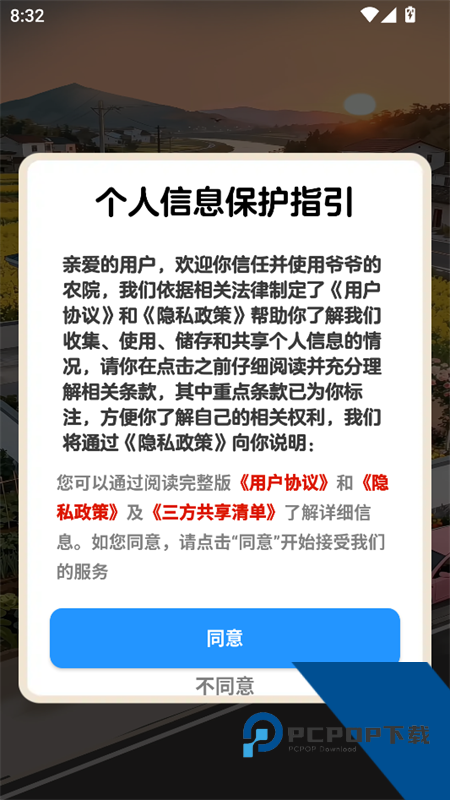
Task: Open the 《用户协议》 link
Action: point(285,483)
